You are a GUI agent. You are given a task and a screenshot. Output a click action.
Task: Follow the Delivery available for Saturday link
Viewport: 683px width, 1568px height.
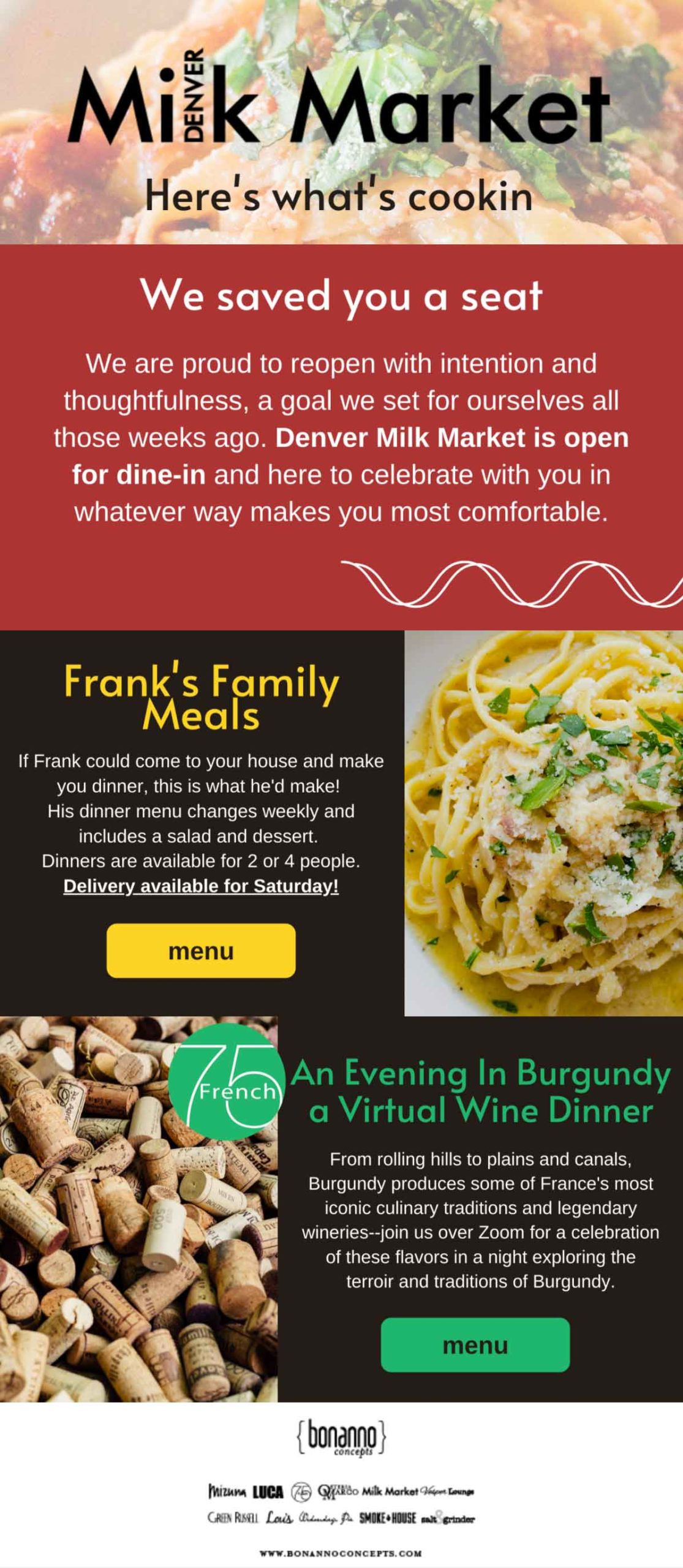pyautogui.click(x=201, y=886)
